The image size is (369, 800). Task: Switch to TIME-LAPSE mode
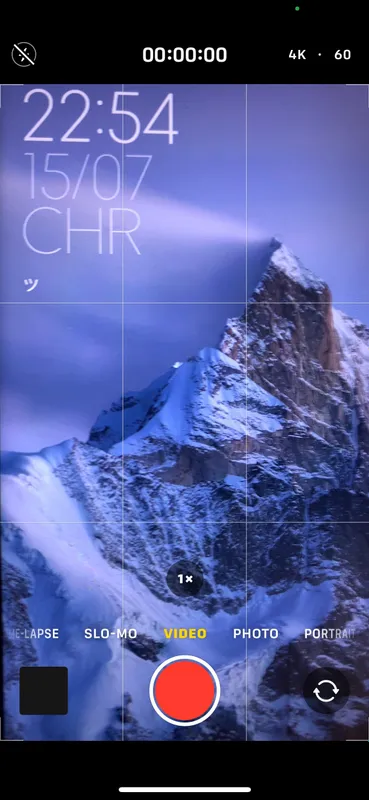click(34, 634)
